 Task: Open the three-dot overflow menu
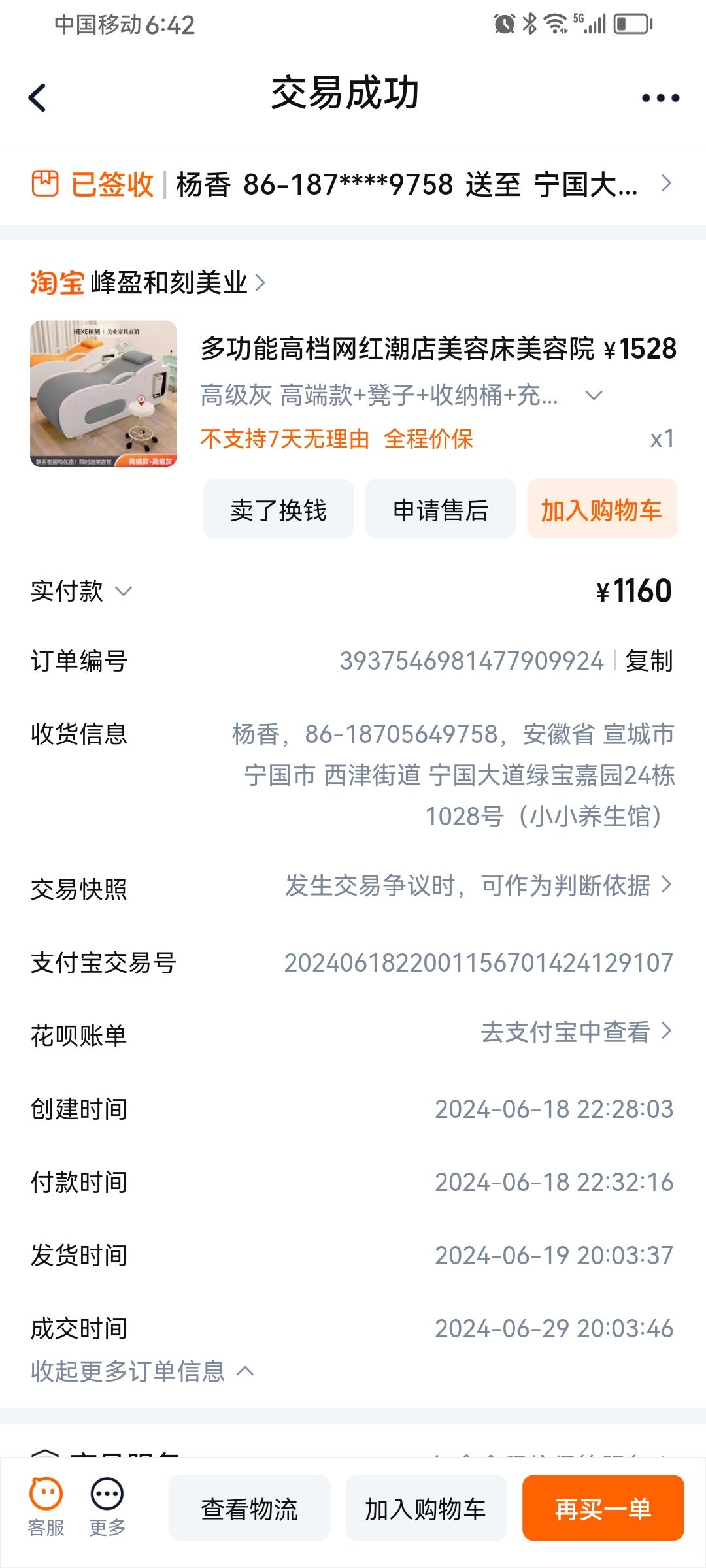(x=660, y=97)
